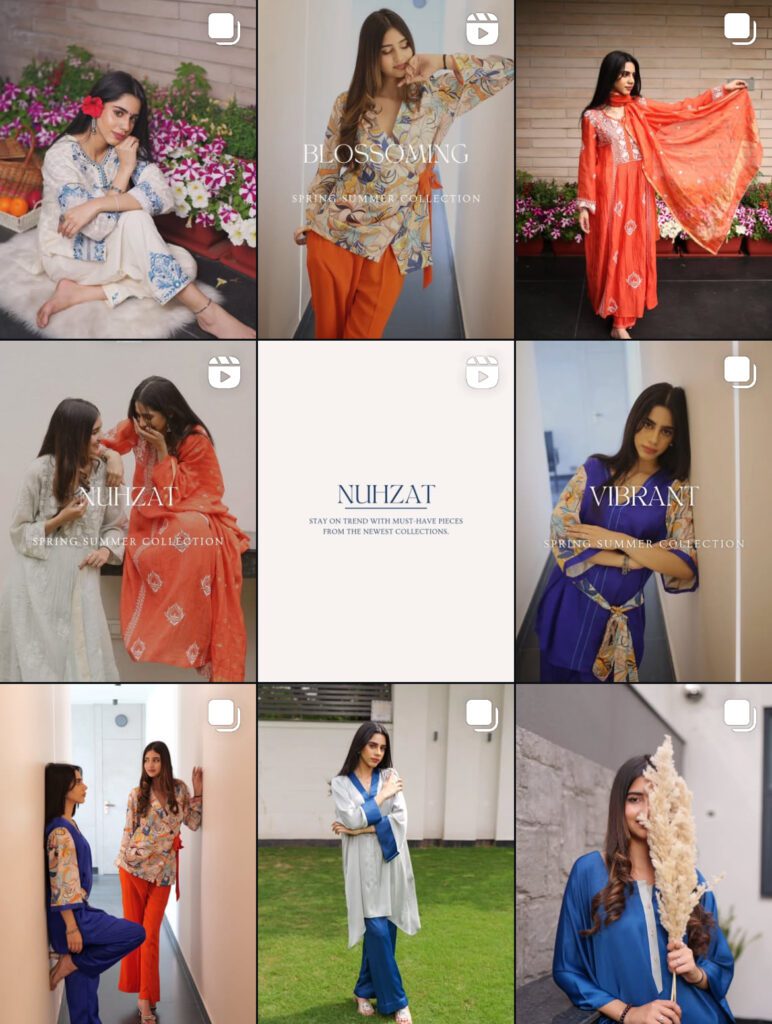Open the post of woman holding pampas grass
This screenshot has width=772, height=1024.
pyautogui.click(x=643, y=853)
